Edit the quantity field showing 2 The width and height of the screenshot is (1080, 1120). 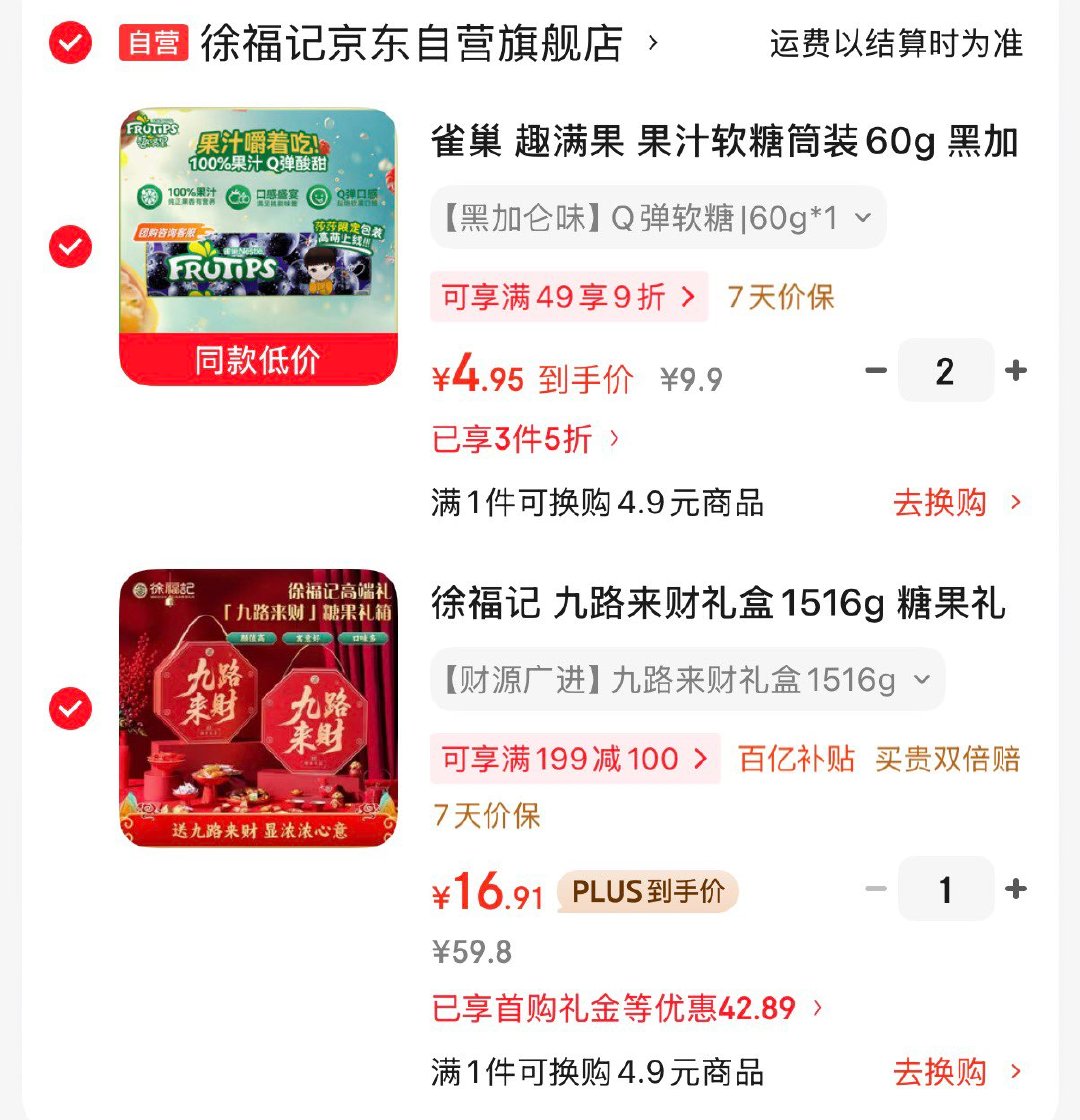point(945,371)
